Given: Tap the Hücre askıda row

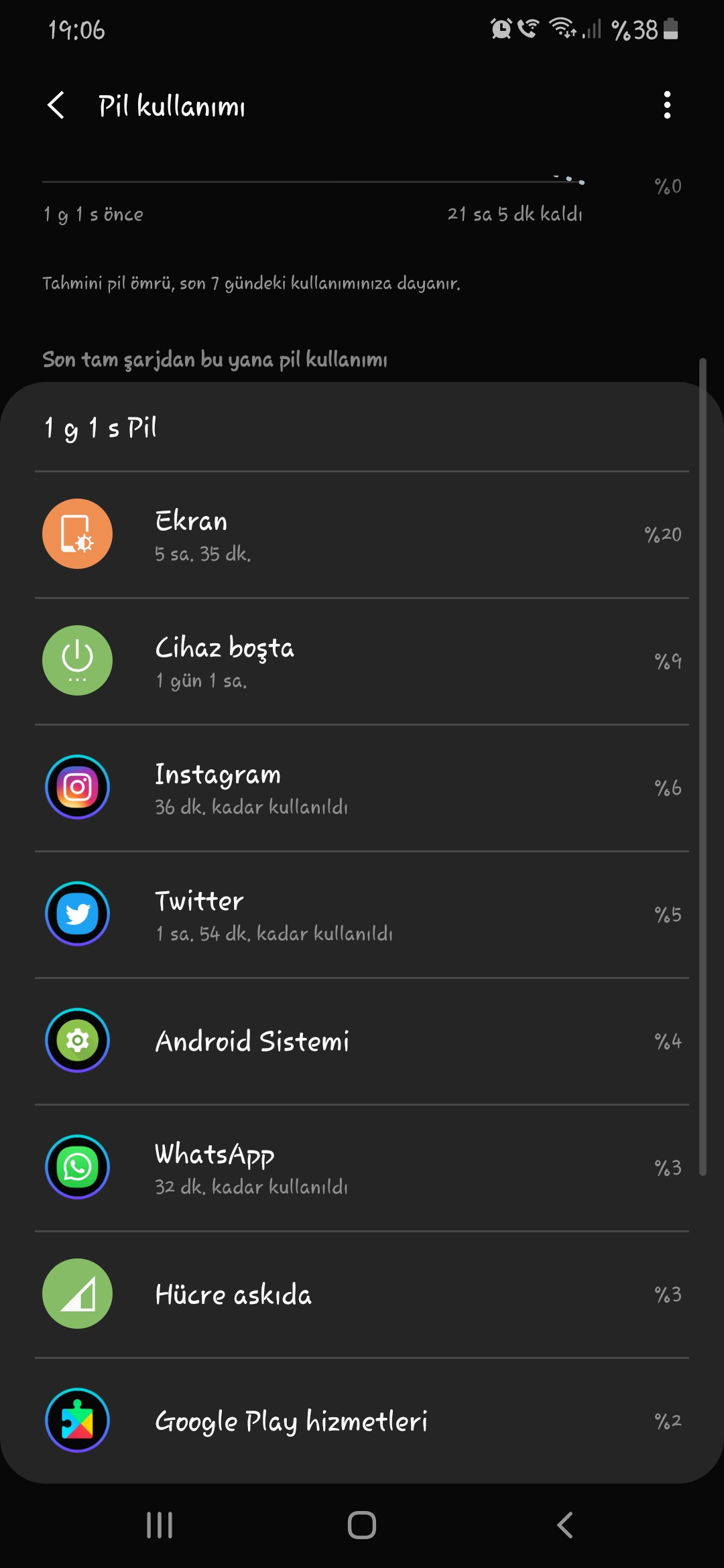Looking at the screenshot, I should click(362, 1294).
